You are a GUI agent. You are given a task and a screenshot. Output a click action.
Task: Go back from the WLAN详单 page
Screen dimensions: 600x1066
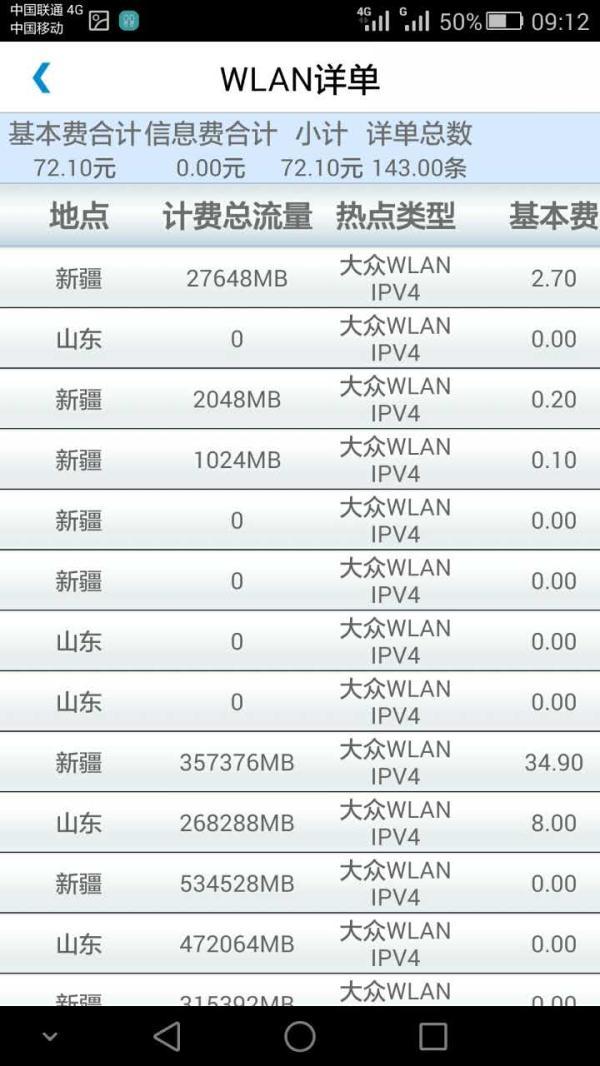pos(41,78)
